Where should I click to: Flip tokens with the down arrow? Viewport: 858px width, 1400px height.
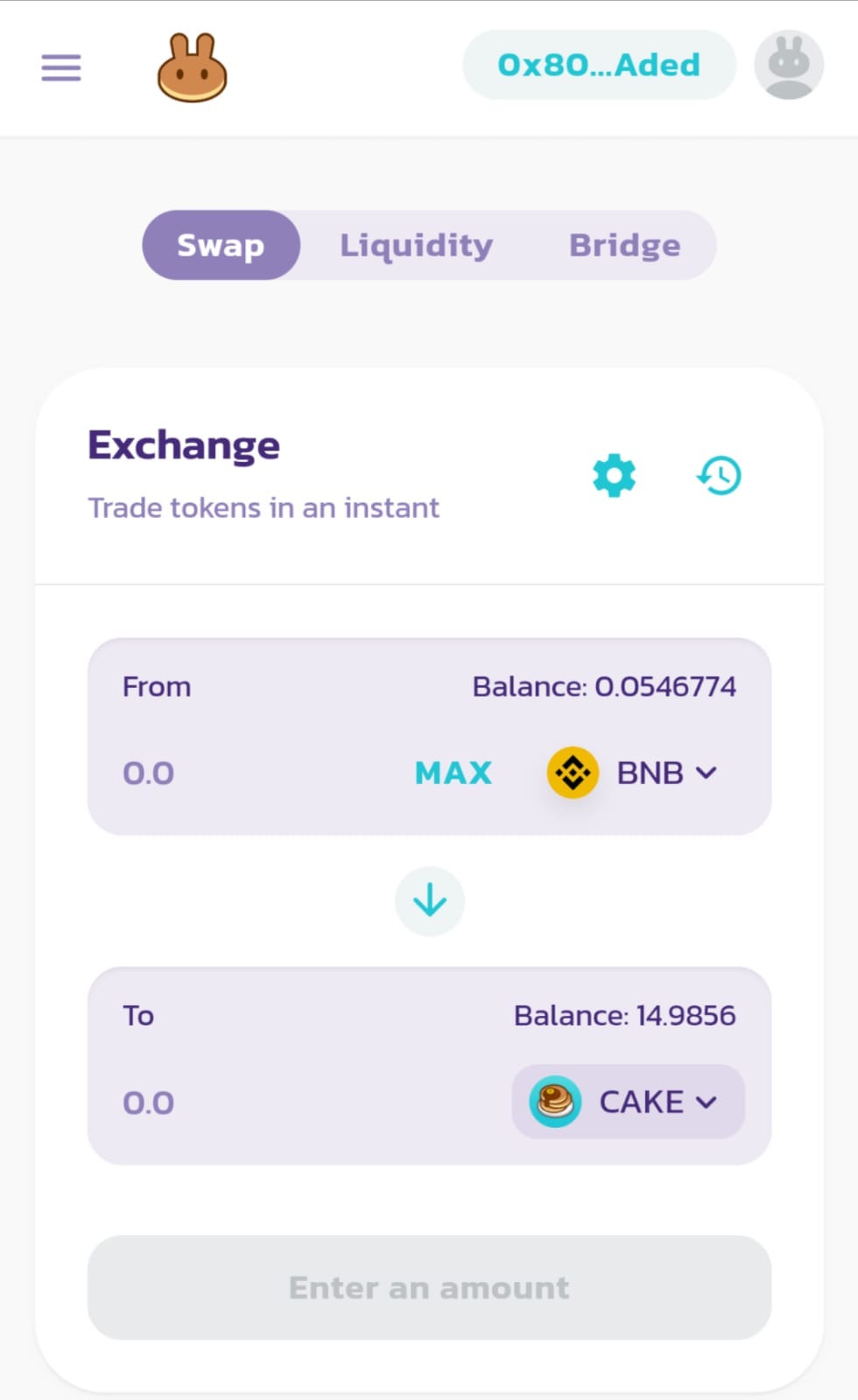tap(429, 901)
